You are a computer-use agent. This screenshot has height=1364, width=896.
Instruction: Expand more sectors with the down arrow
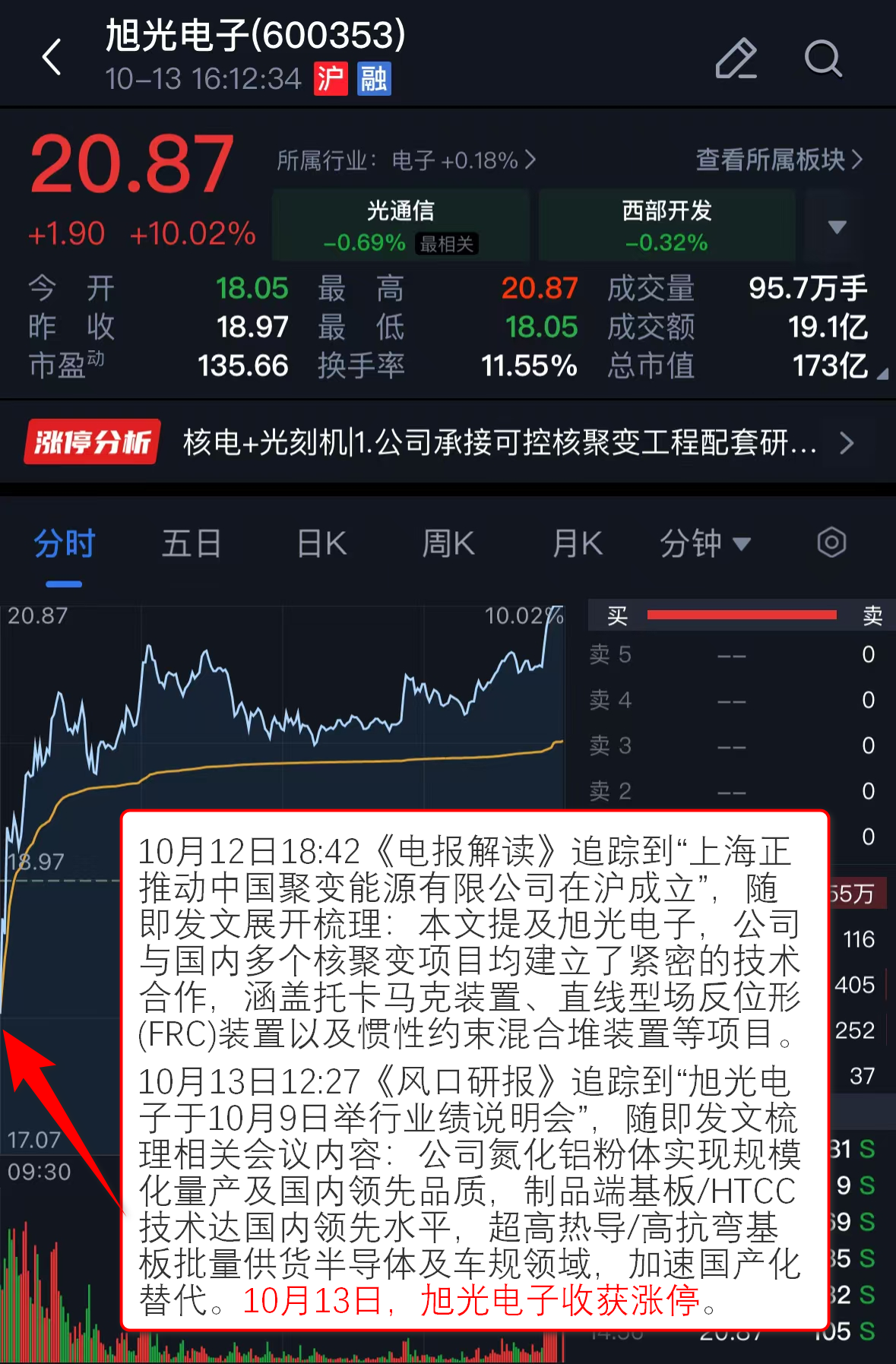coord(837,226)
